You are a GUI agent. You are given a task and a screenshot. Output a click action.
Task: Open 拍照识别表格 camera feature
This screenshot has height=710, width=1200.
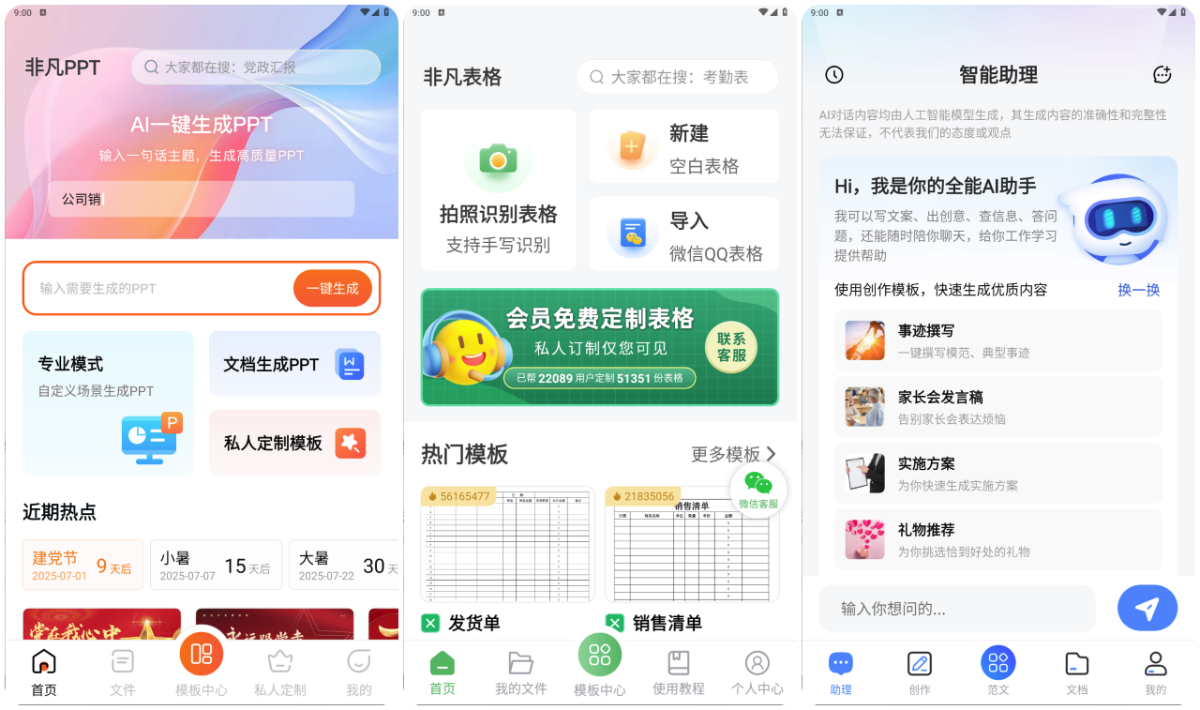click(498, 190)
